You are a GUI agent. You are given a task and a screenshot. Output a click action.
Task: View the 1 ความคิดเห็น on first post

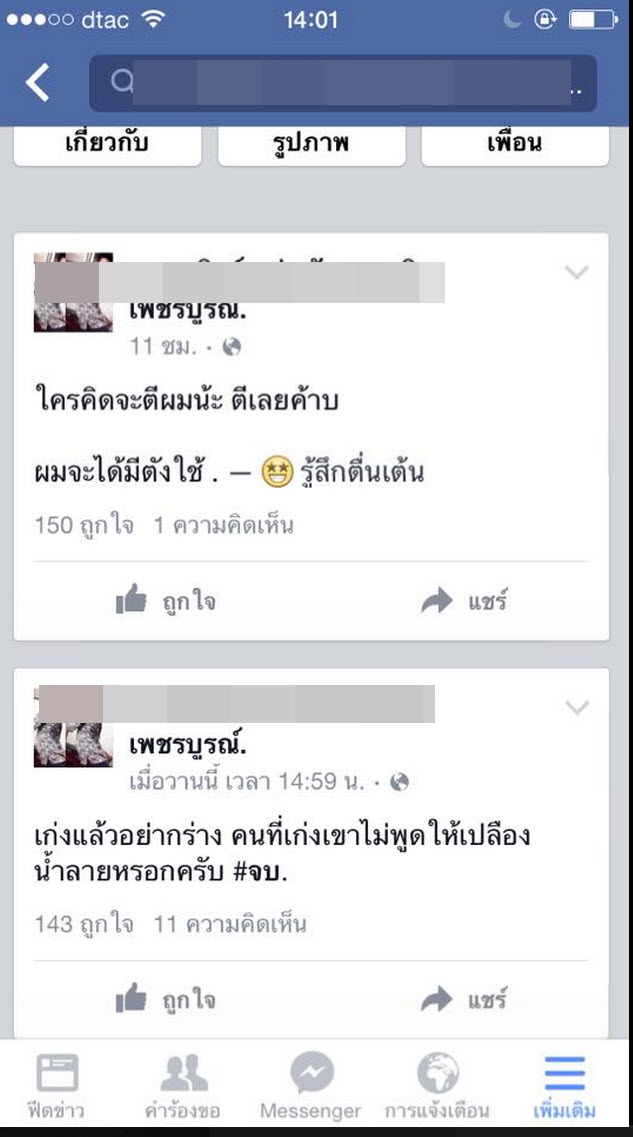223,525
